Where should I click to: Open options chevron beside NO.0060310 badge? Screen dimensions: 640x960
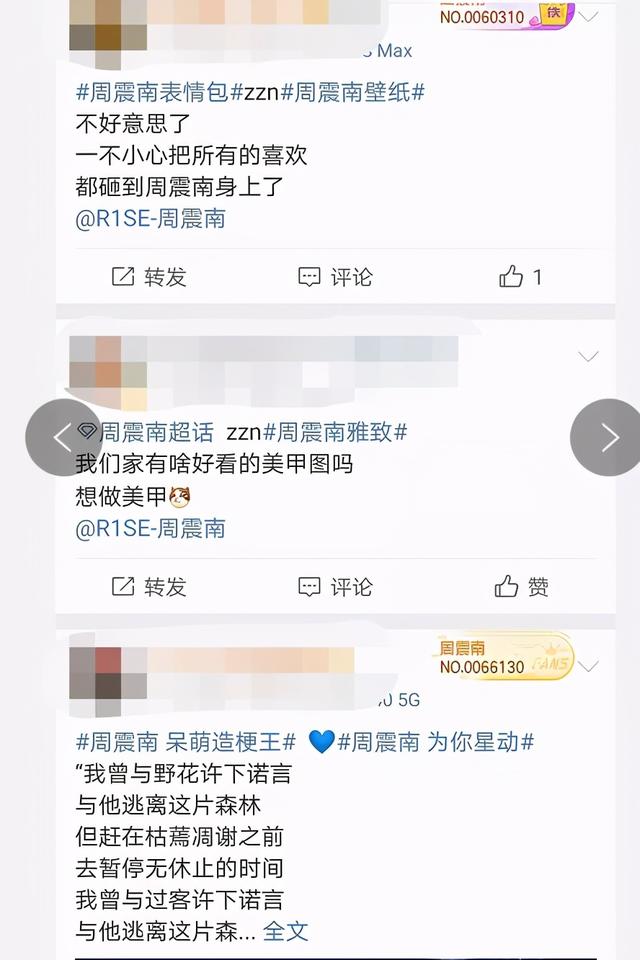[x=589, y=16]
